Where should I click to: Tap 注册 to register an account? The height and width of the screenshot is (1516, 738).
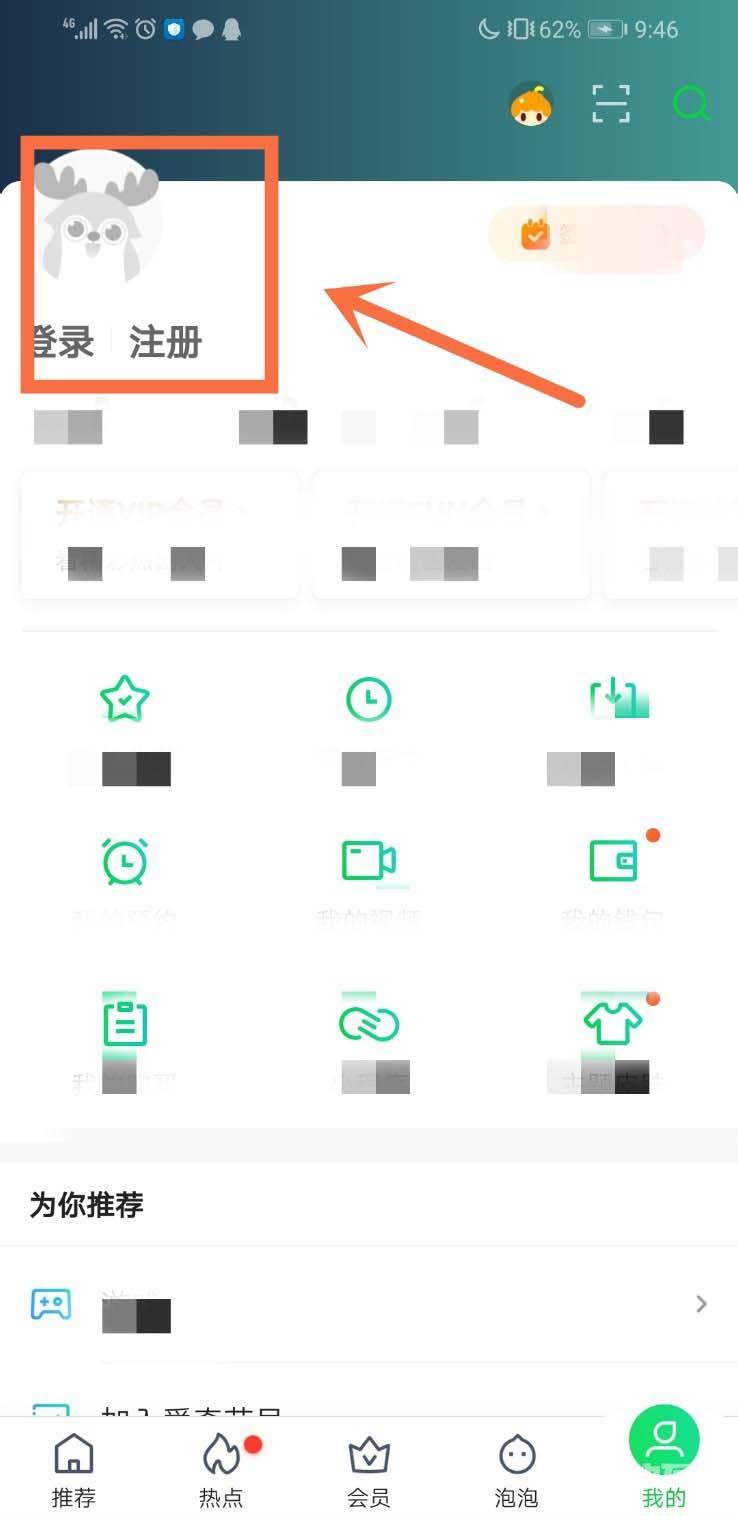pos(166,342)
